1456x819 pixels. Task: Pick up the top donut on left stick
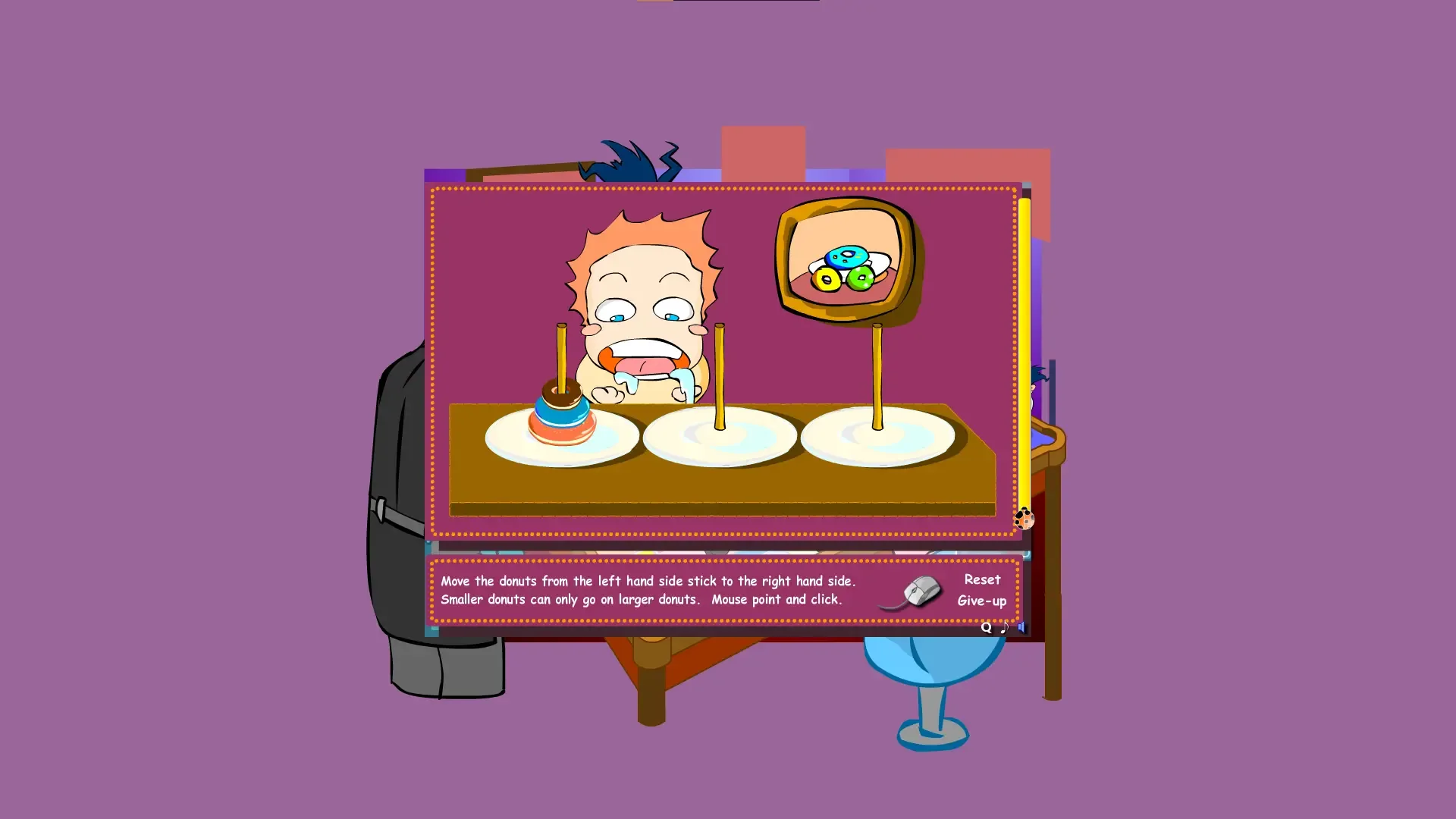(x=562, y=394)
